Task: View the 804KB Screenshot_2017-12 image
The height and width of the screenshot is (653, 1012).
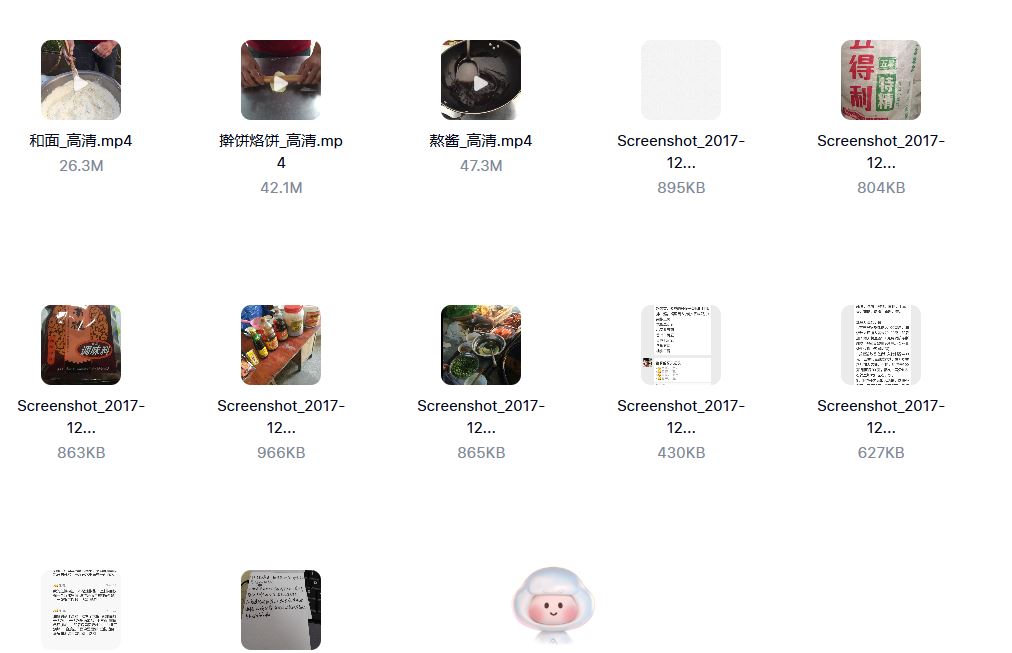Action: [x=881, y=80]
